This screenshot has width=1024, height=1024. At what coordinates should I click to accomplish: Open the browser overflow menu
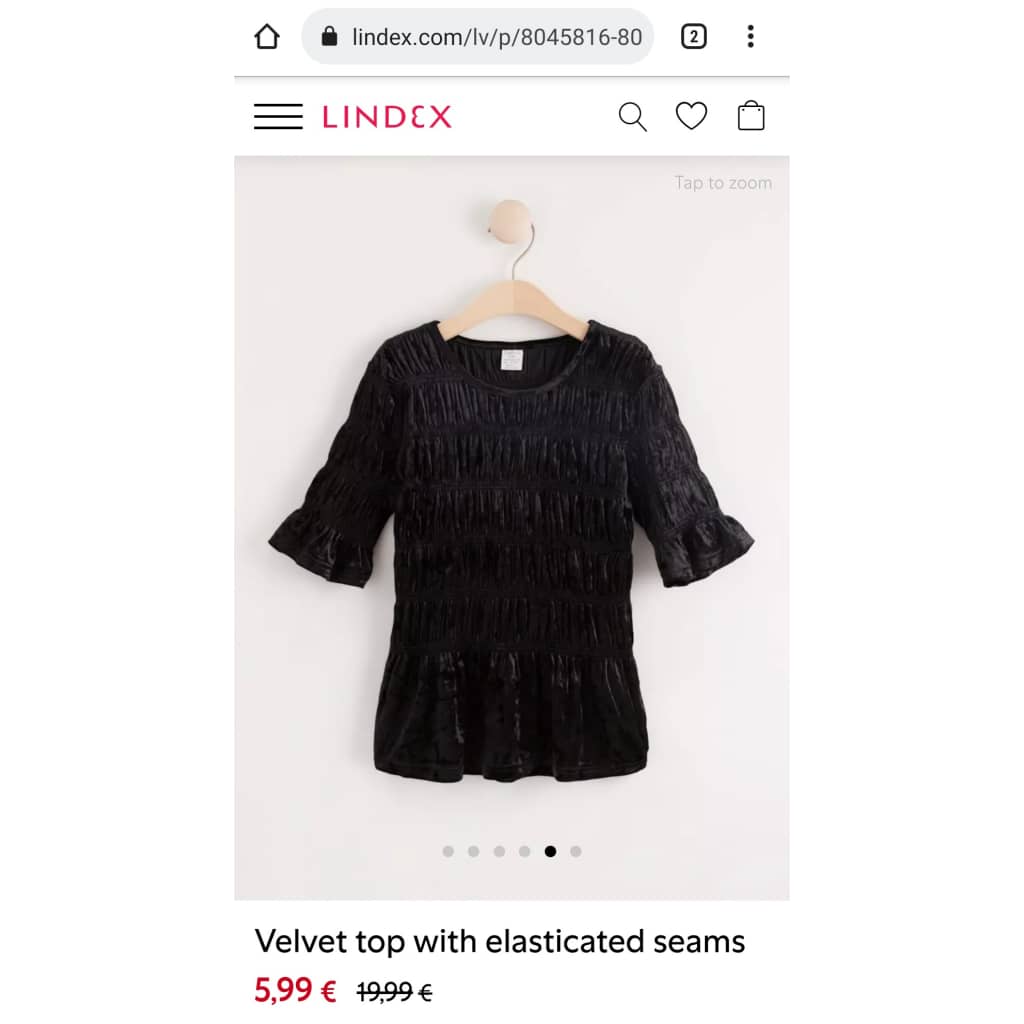point(750,37)
